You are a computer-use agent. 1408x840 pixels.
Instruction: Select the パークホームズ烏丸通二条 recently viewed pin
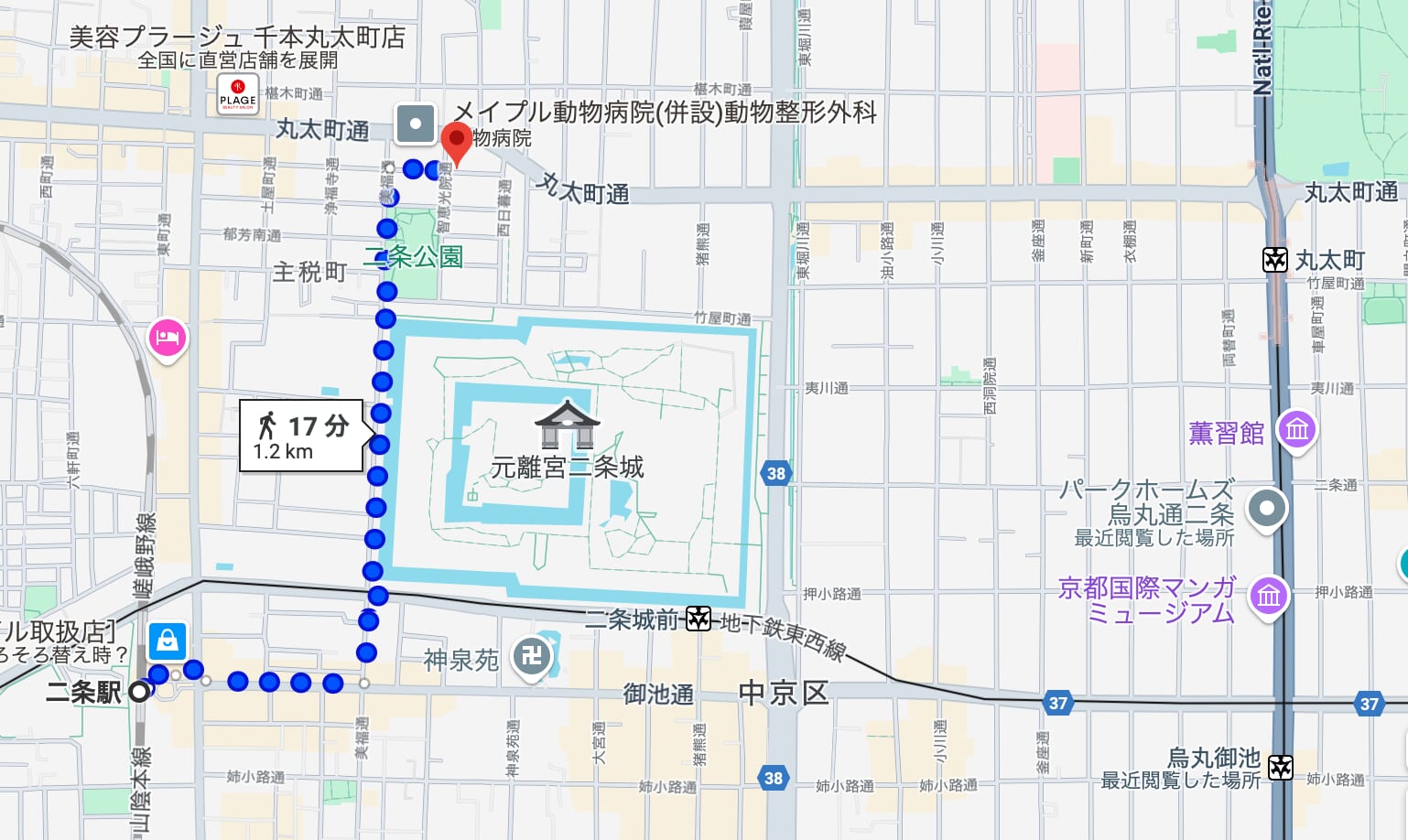click(1267, 508)
